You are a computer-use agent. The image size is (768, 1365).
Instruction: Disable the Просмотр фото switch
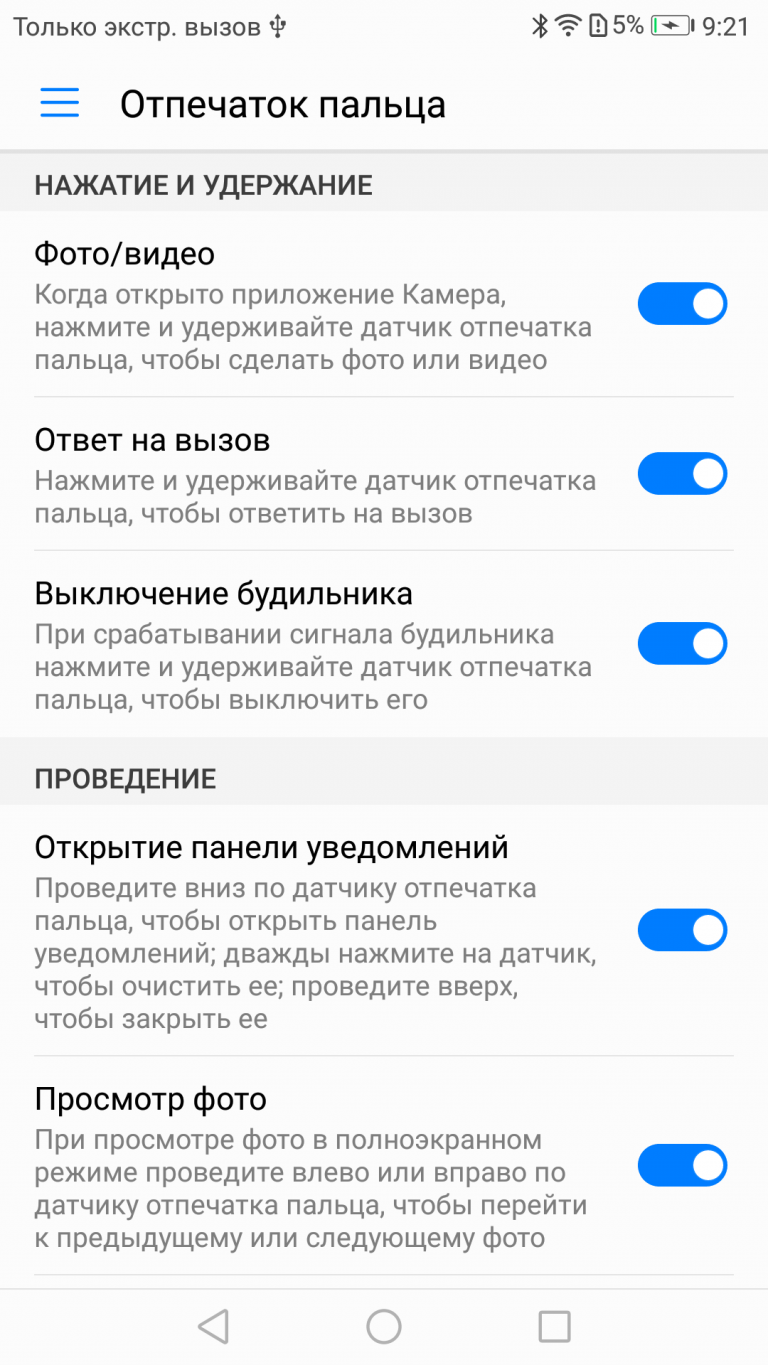[683, 1165]
